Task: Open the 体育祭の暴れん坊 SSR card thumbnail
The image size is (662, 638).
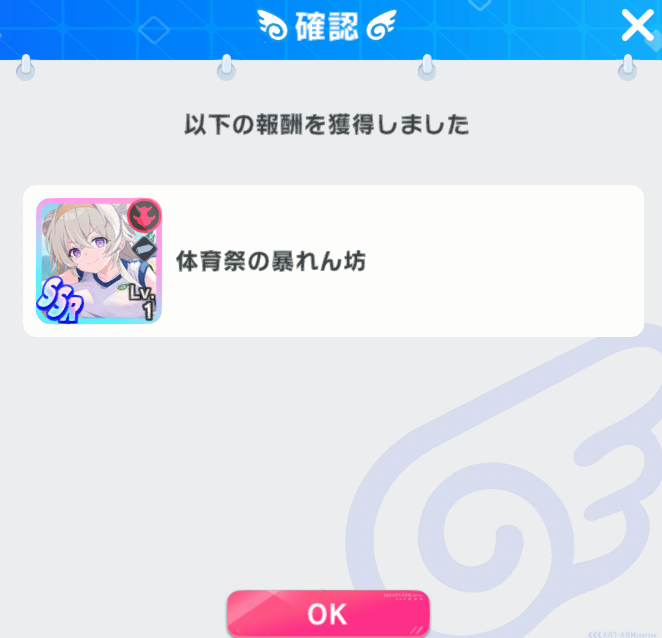Action: click(98, 260)
